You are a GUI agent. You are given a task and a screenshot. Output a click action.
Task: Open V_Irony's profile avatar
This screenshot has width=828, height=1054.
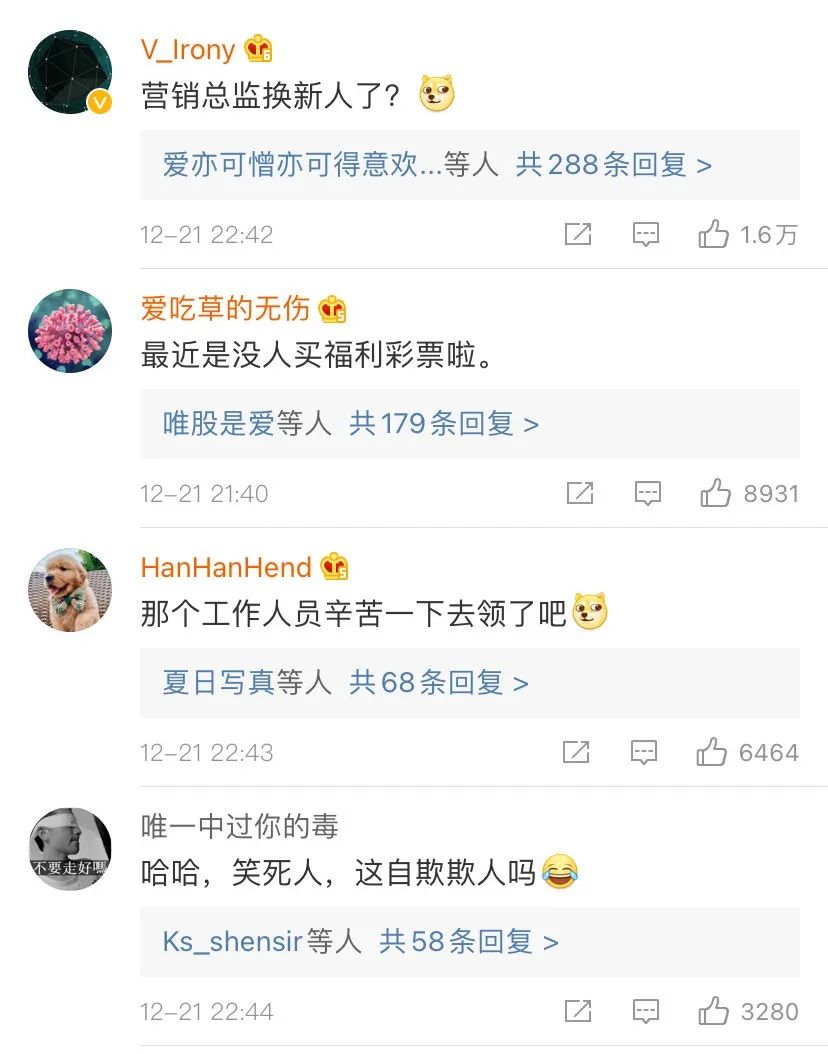[70, 72]
